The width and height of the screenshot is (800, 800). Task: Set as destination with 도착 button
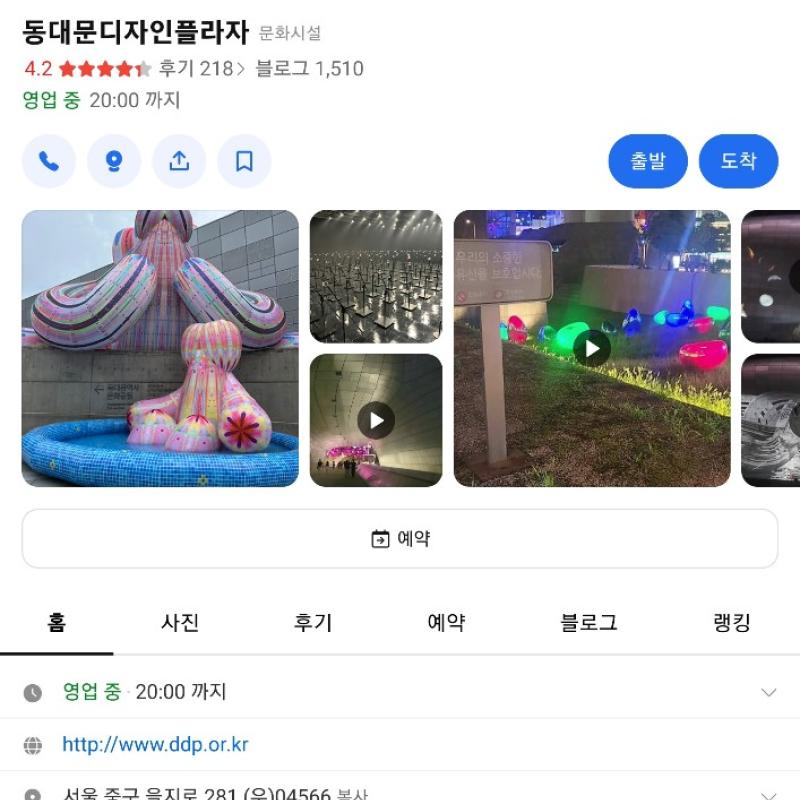coord(738,161)
